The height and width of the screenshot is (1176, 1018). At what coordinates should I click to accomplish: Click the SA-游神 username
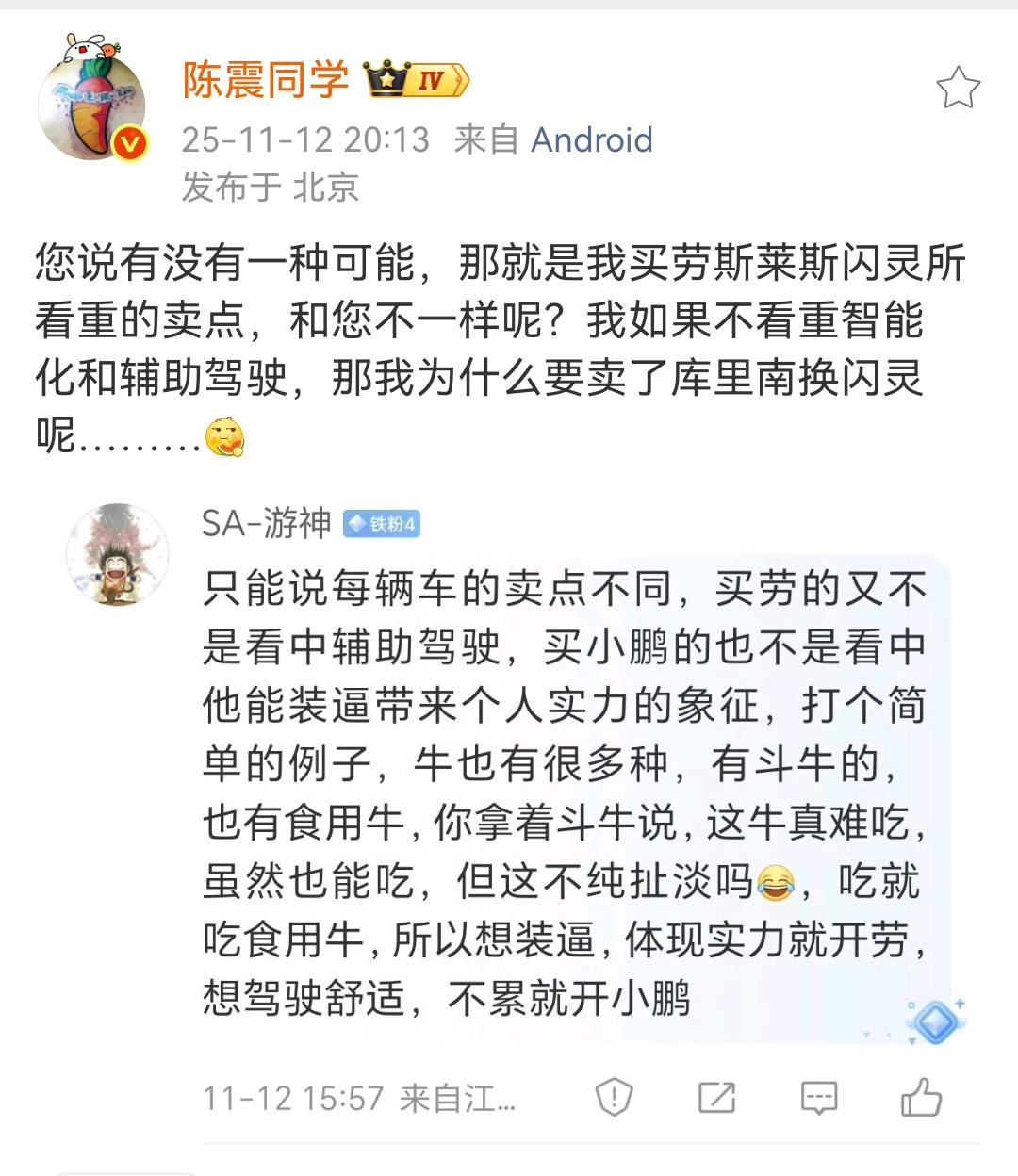(x=266, y=525)
